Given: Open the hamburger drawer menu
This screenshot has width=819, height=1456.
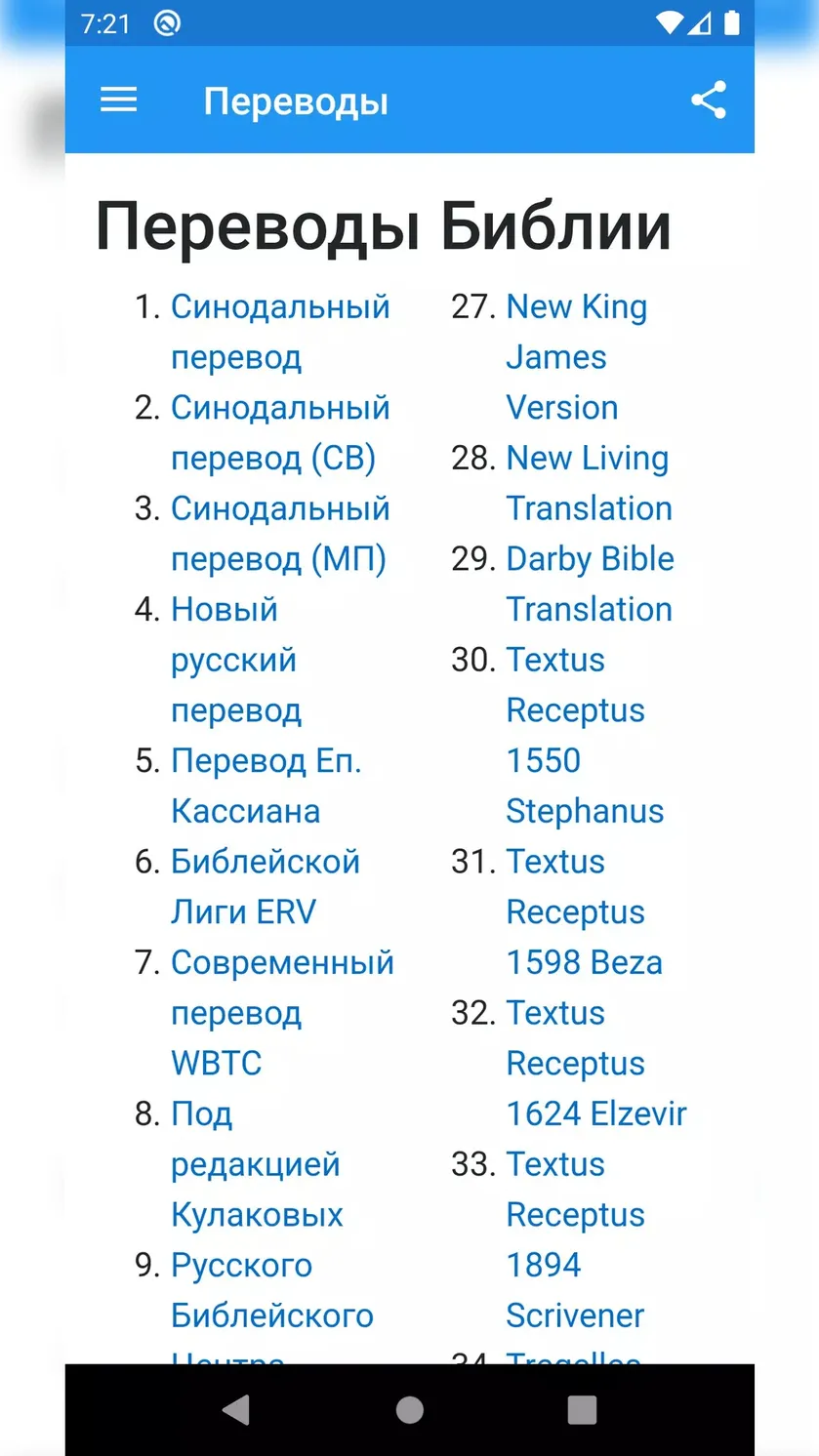Looking at the screenshot, I should click(119, 101).
